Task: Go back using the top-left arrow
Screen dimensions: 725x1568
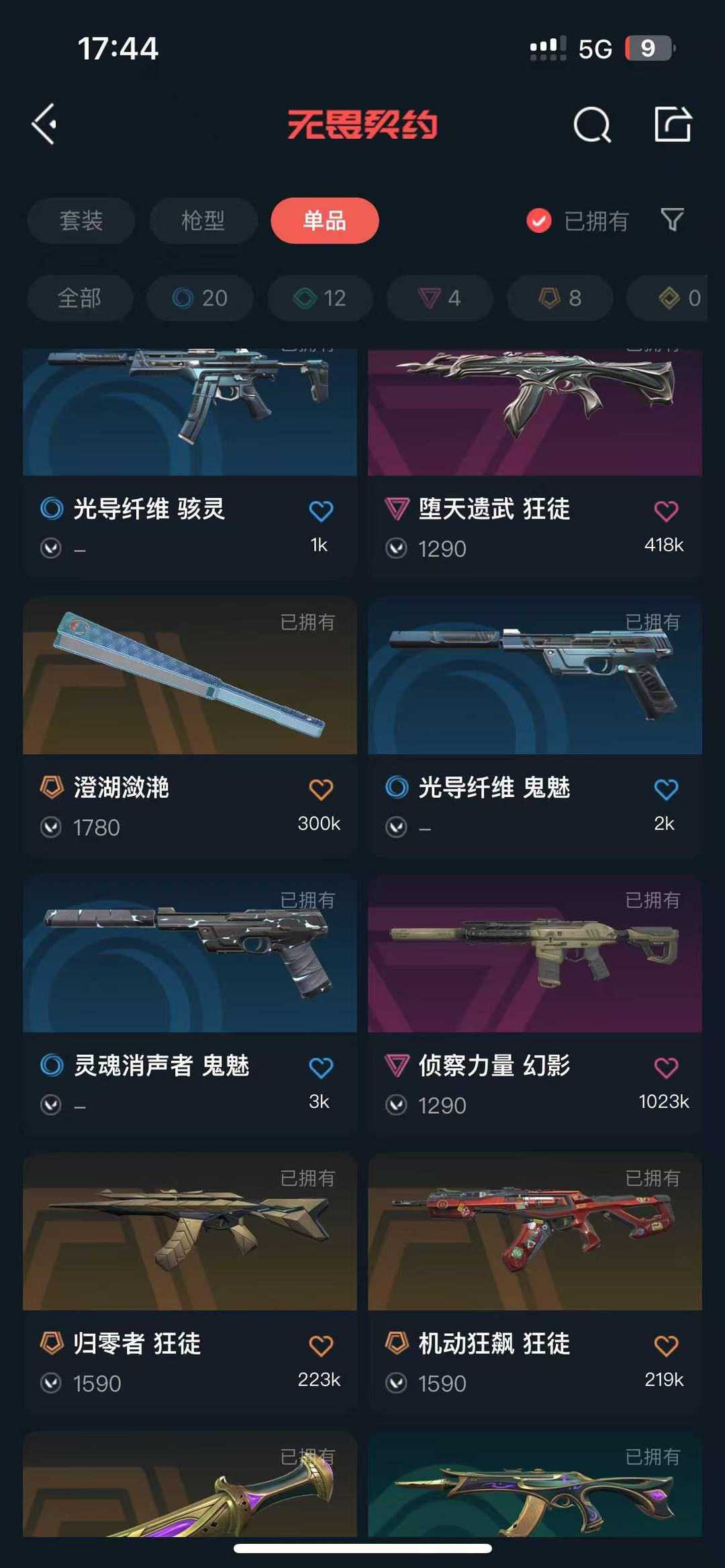Action: [44, 124]
